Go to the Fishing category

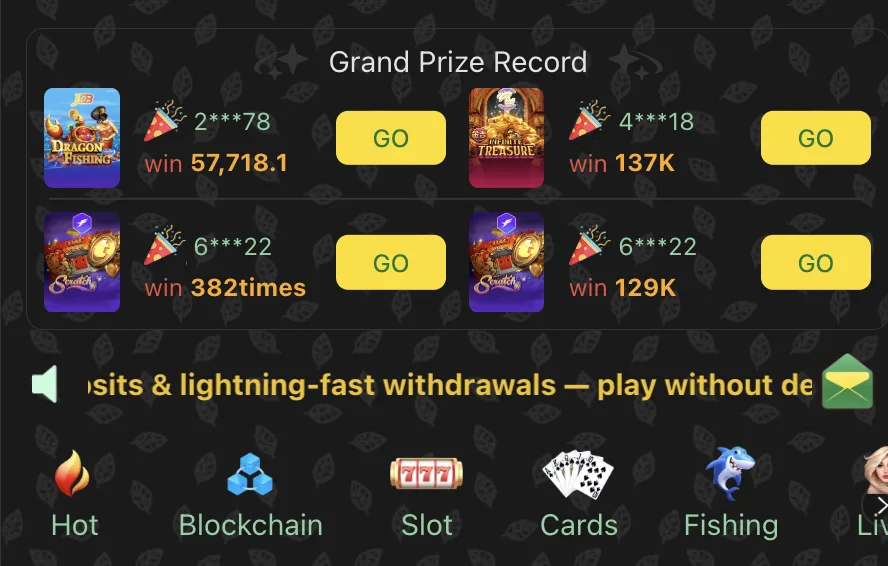point(730,494)
